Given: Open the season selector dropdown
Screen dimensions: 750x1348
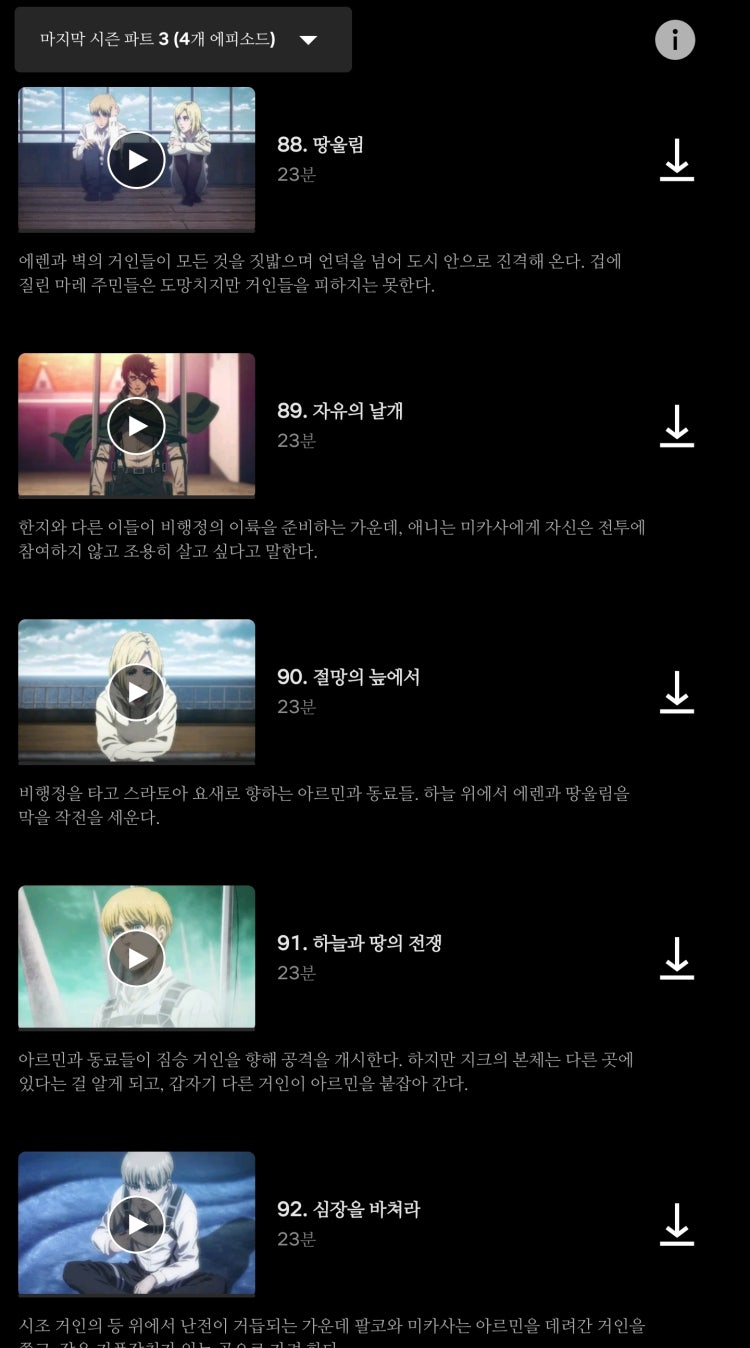Looking at the screenshot, I should 182,40.
